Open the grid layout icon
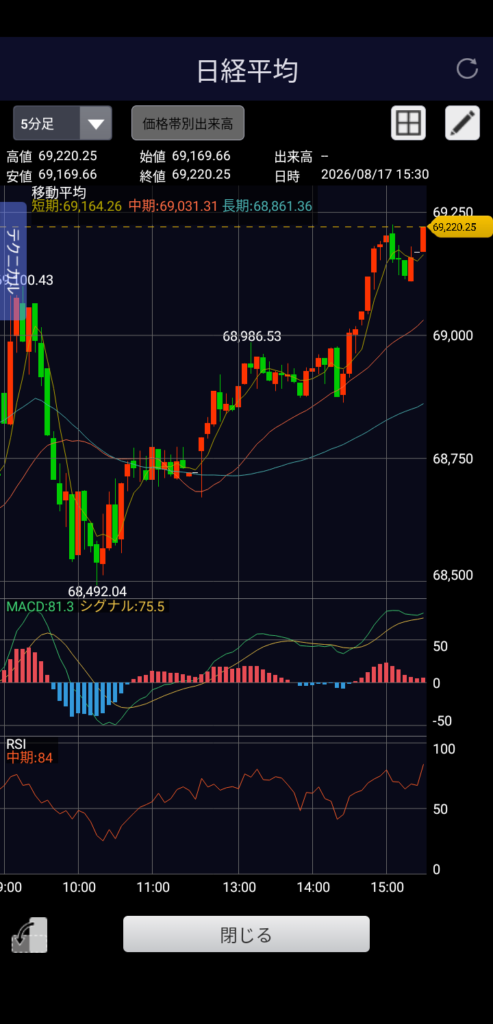Image resolution: width=493 pixels, height=1024 pixels. tap(408, 123)
